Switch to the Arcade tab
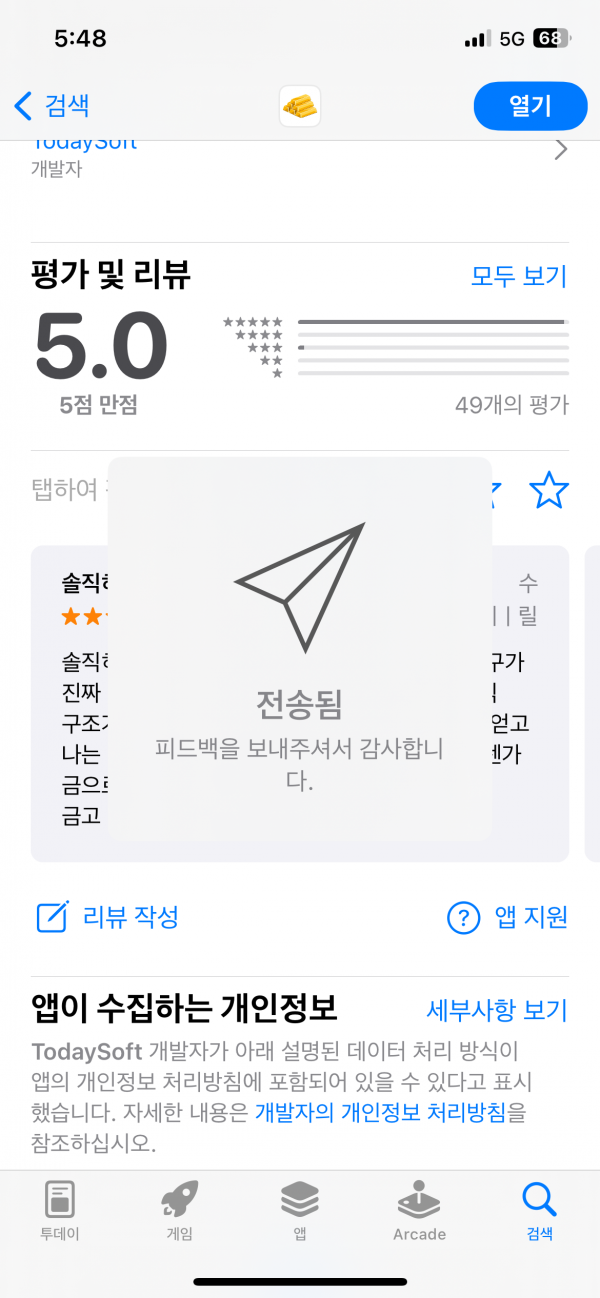The width and height of the screenshot is (600, 1298). click(x=419, y=1210)
